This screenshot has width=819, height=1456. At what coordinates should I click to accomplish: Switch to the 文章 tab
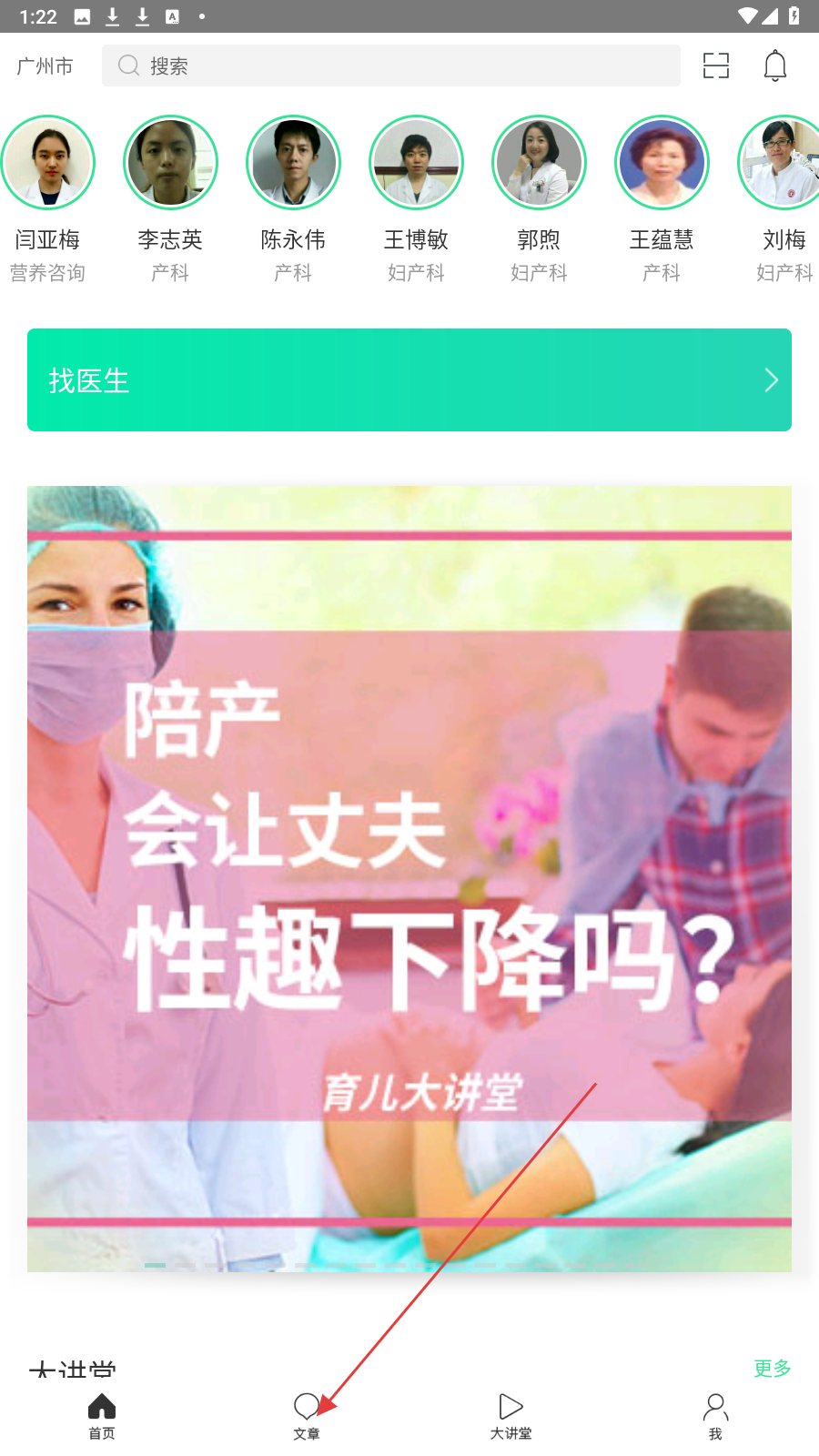(307, 1416)
